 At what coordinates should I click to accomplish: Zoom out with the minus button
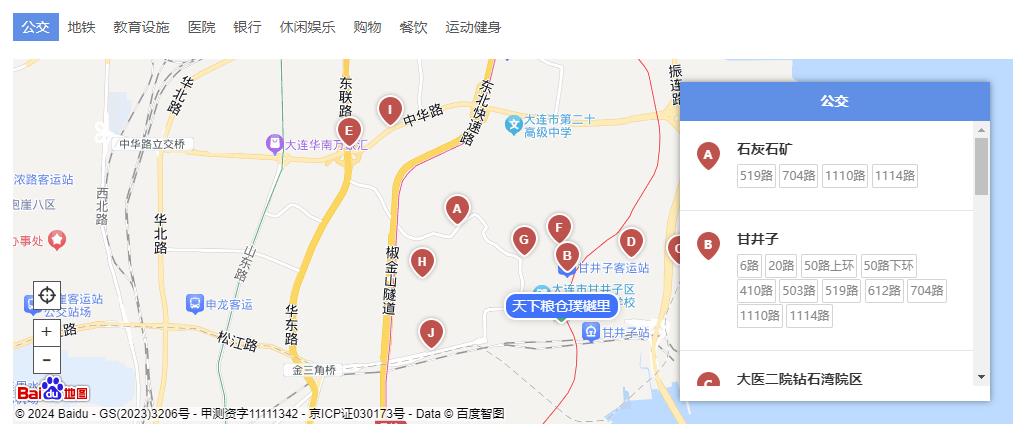pos(47,360)
